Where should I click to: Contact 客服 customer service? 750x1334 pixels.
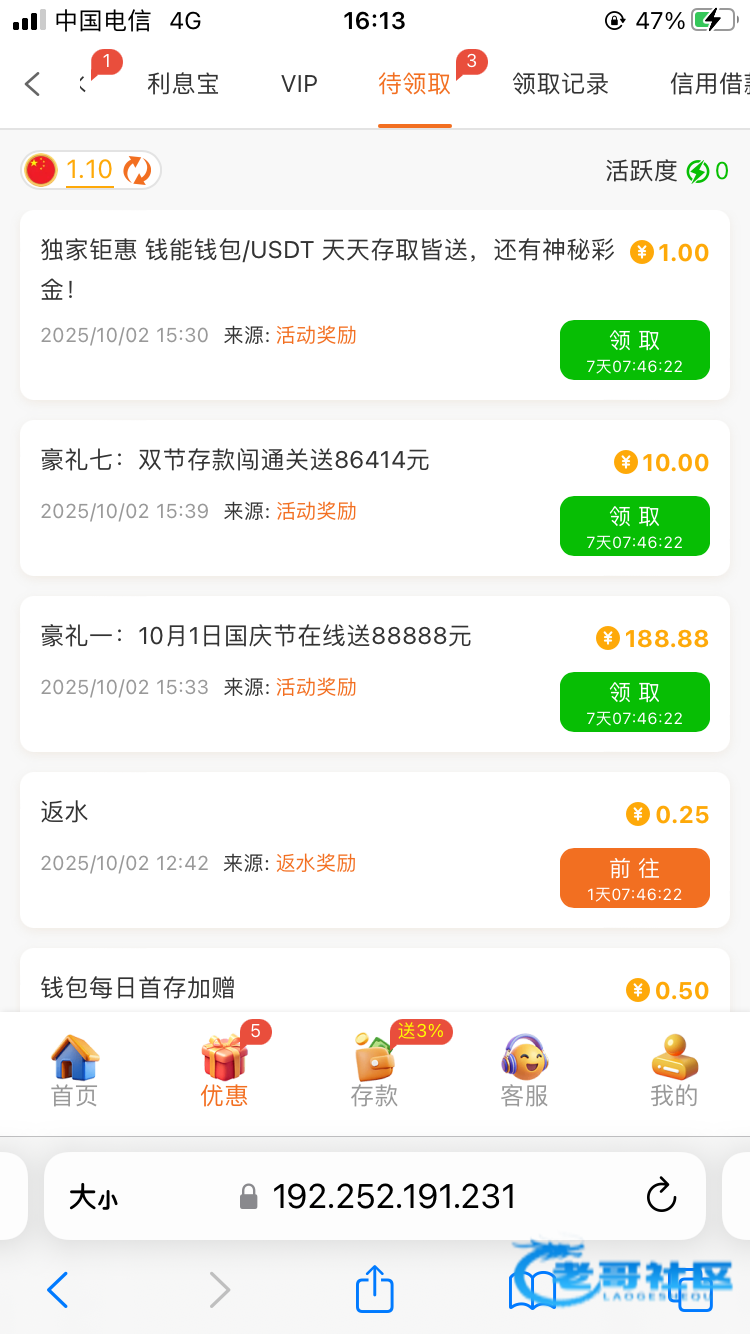525,1072
